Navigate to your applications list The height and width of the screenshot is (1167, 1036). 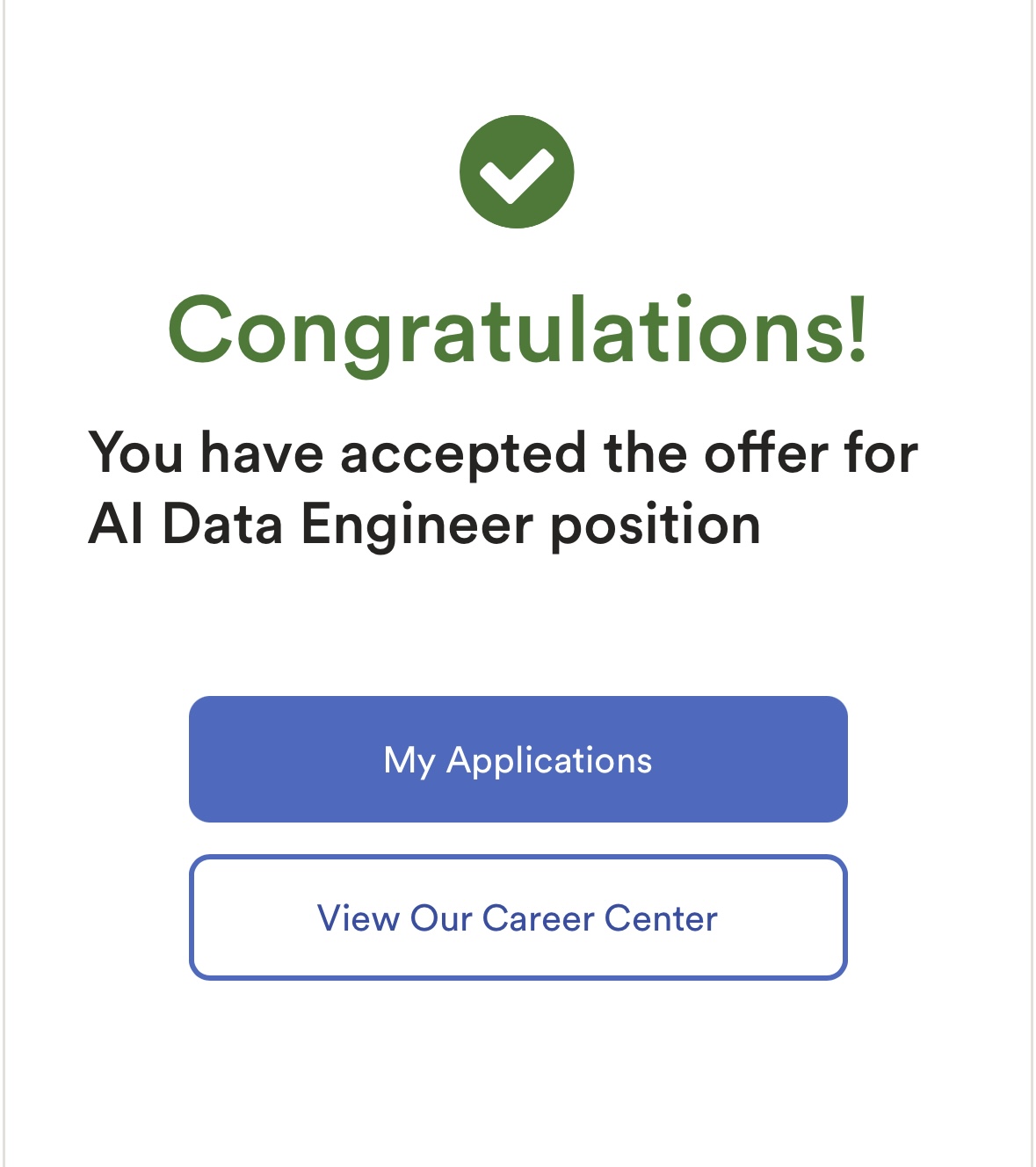pyautogui.click(x=517, y=759)
